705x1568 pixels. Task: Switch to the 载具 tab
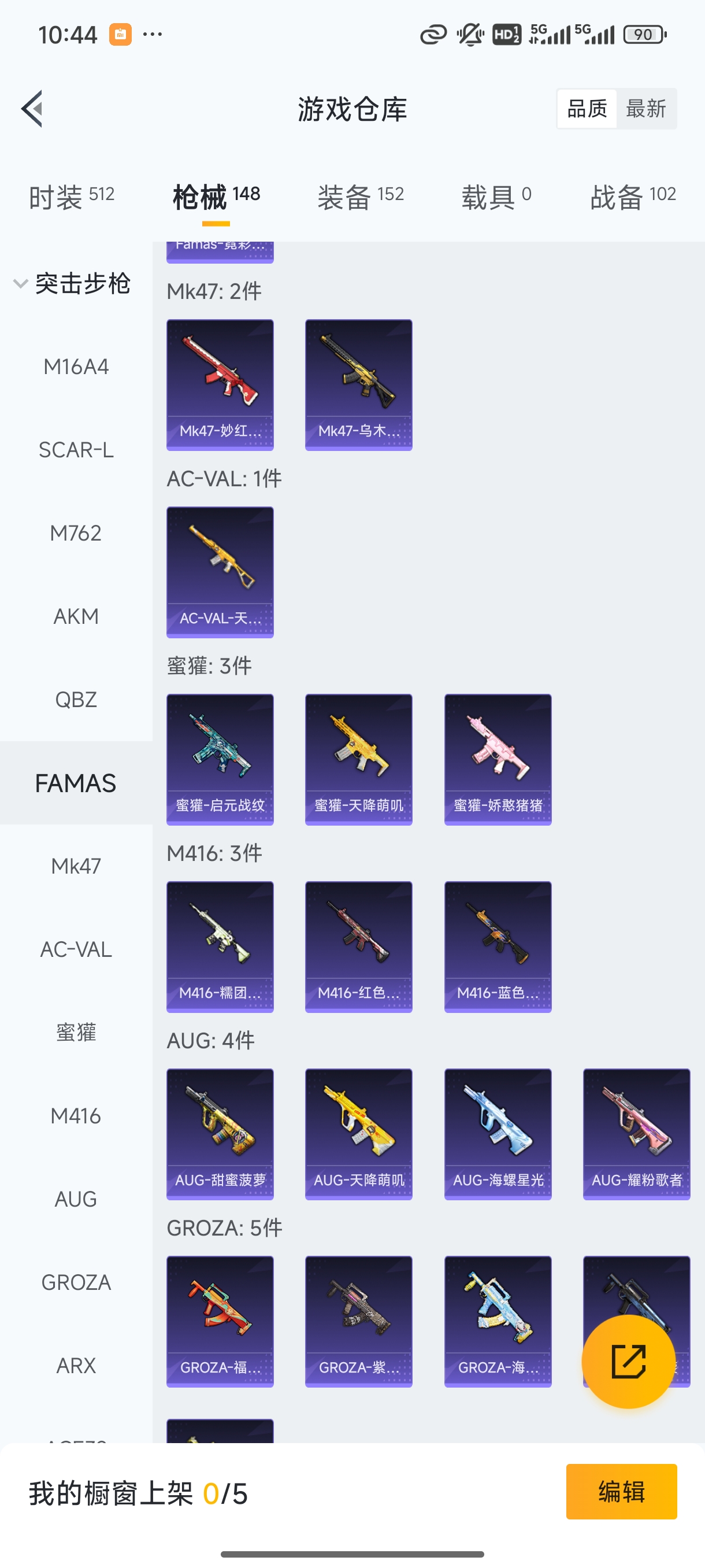[496, 197]
